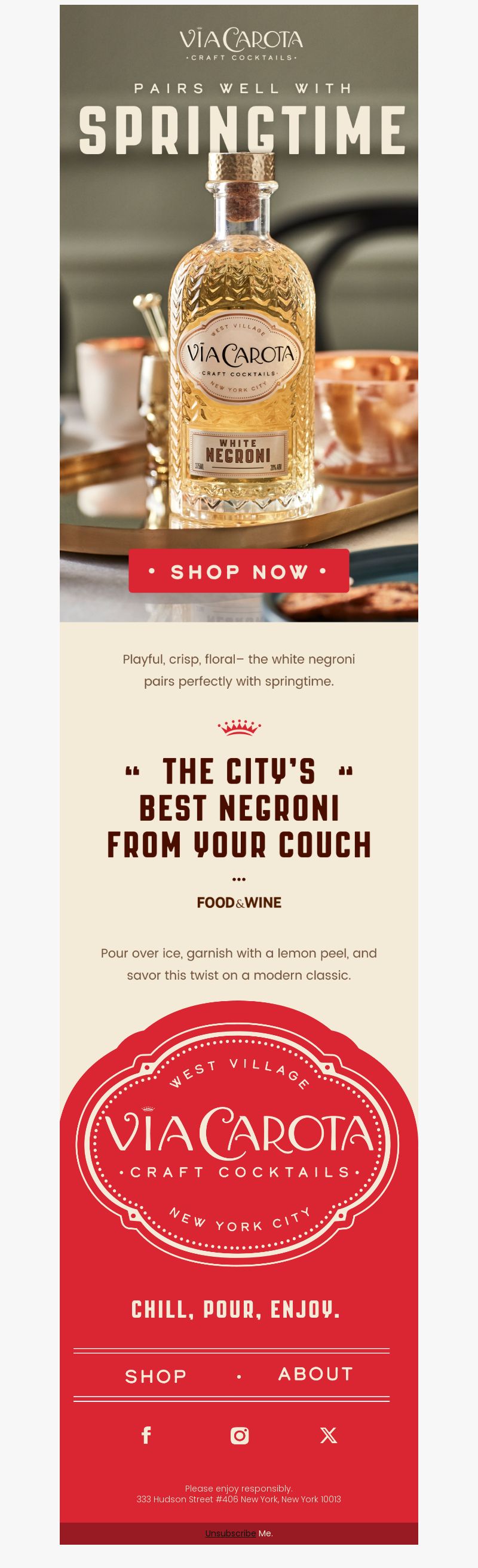
Task: Go to the About page
Action: pos(315,1374)
